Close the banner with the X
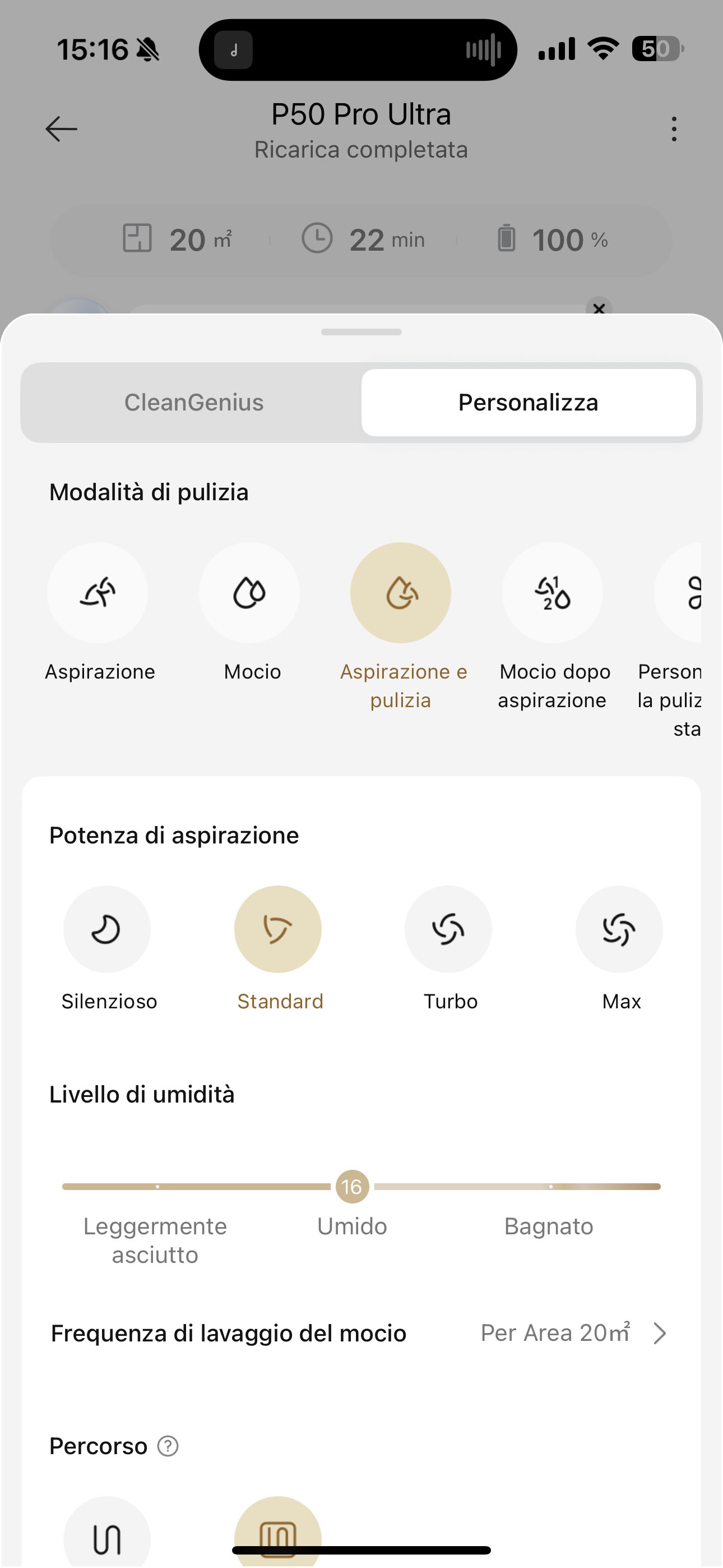The width and height of the screenshot is (723, 1568). click(599, 307)
